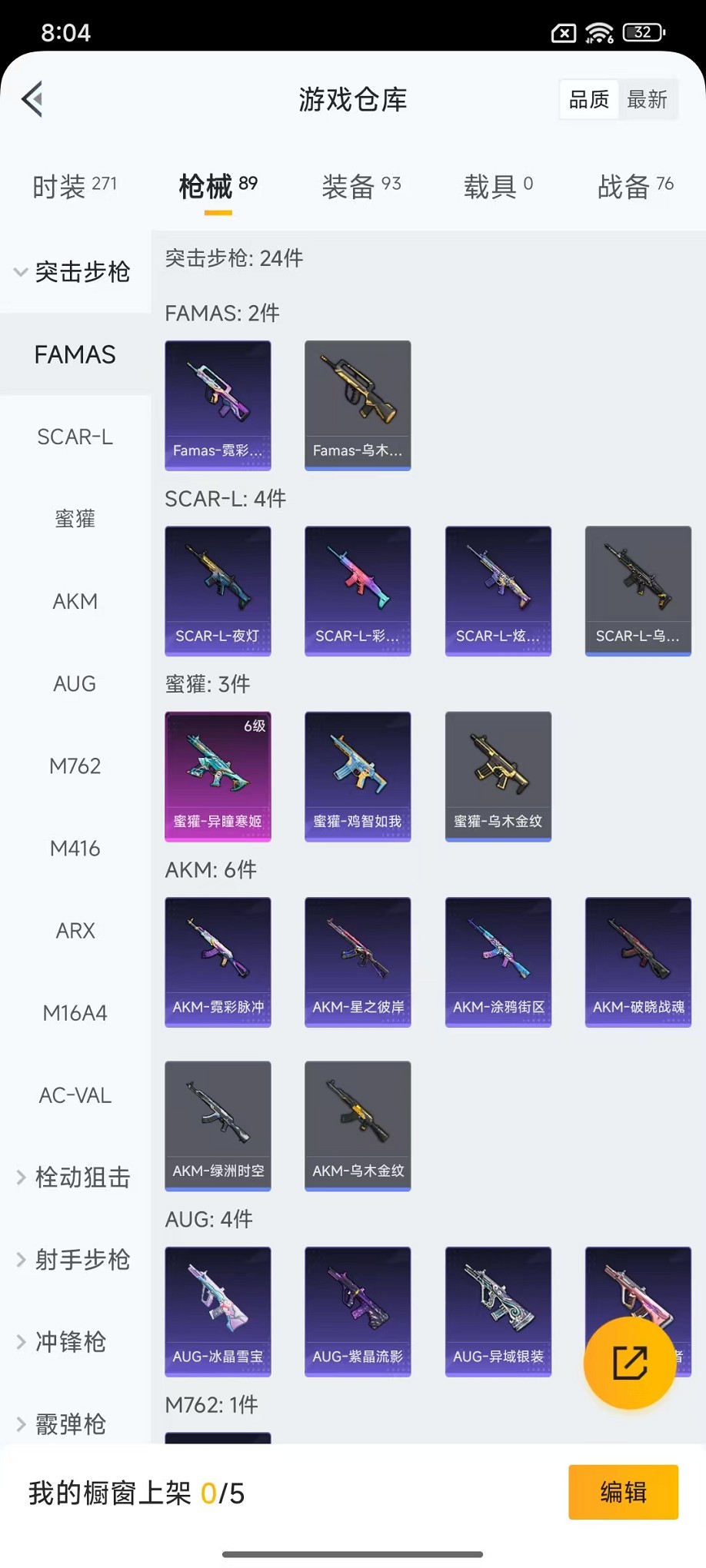This screenshot has height=1568, width=706.
Task: Switch to the 装备 tab
Action: 361,187
